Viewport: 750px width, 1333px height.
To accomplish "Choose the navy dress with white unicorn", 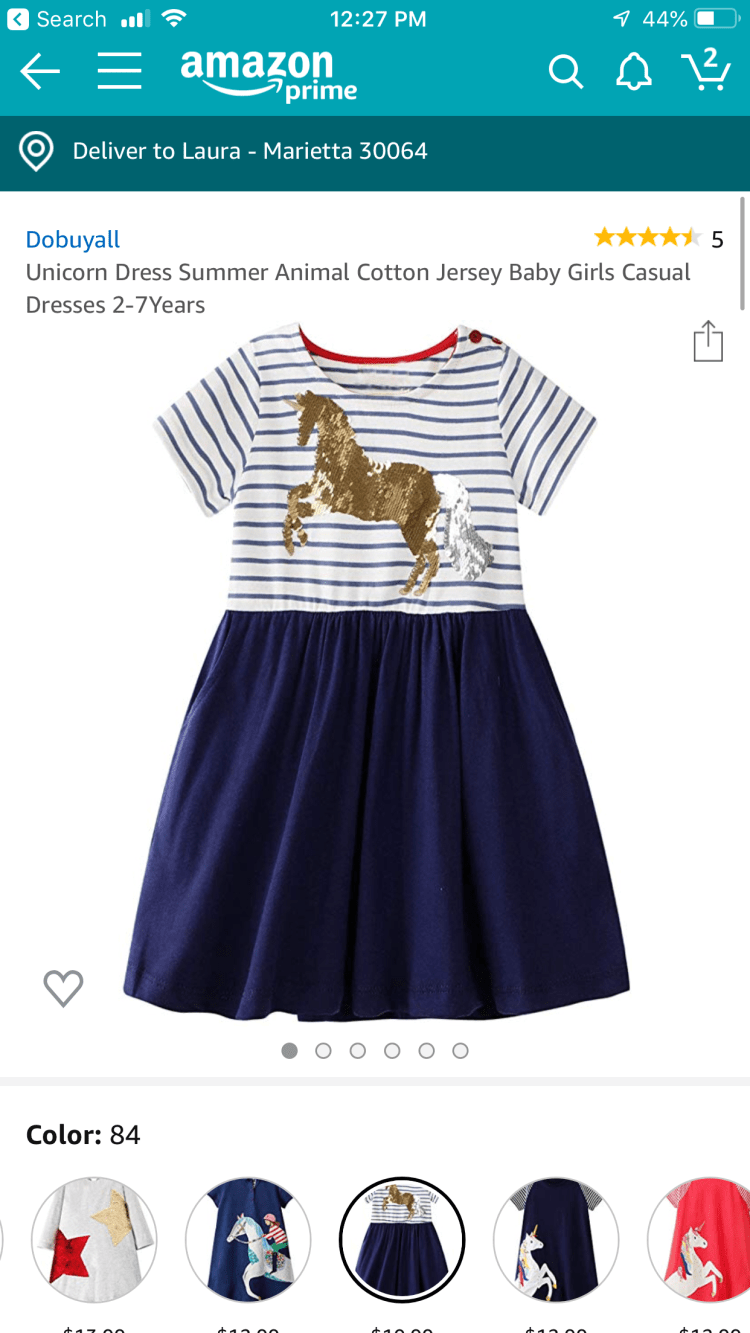I will [556, 1239].
